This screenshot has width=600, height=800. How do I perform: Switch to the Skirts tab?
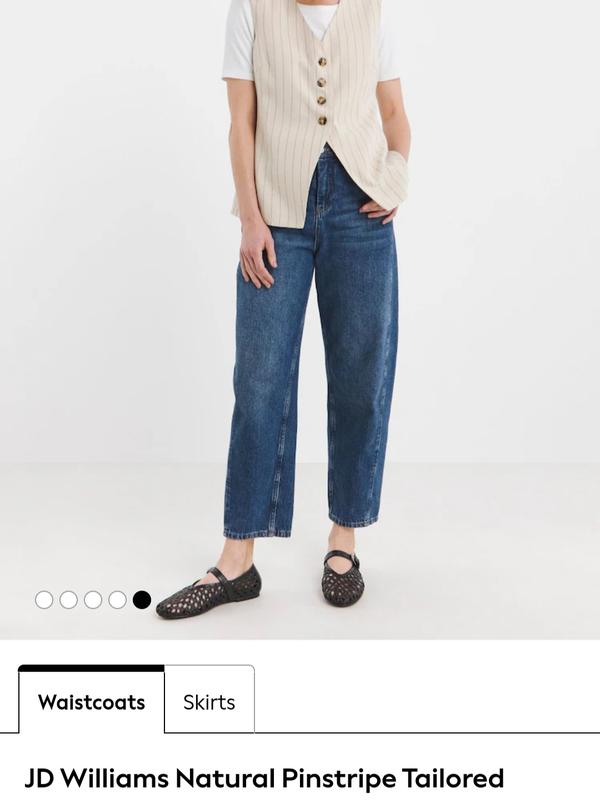tap(209, 701)
